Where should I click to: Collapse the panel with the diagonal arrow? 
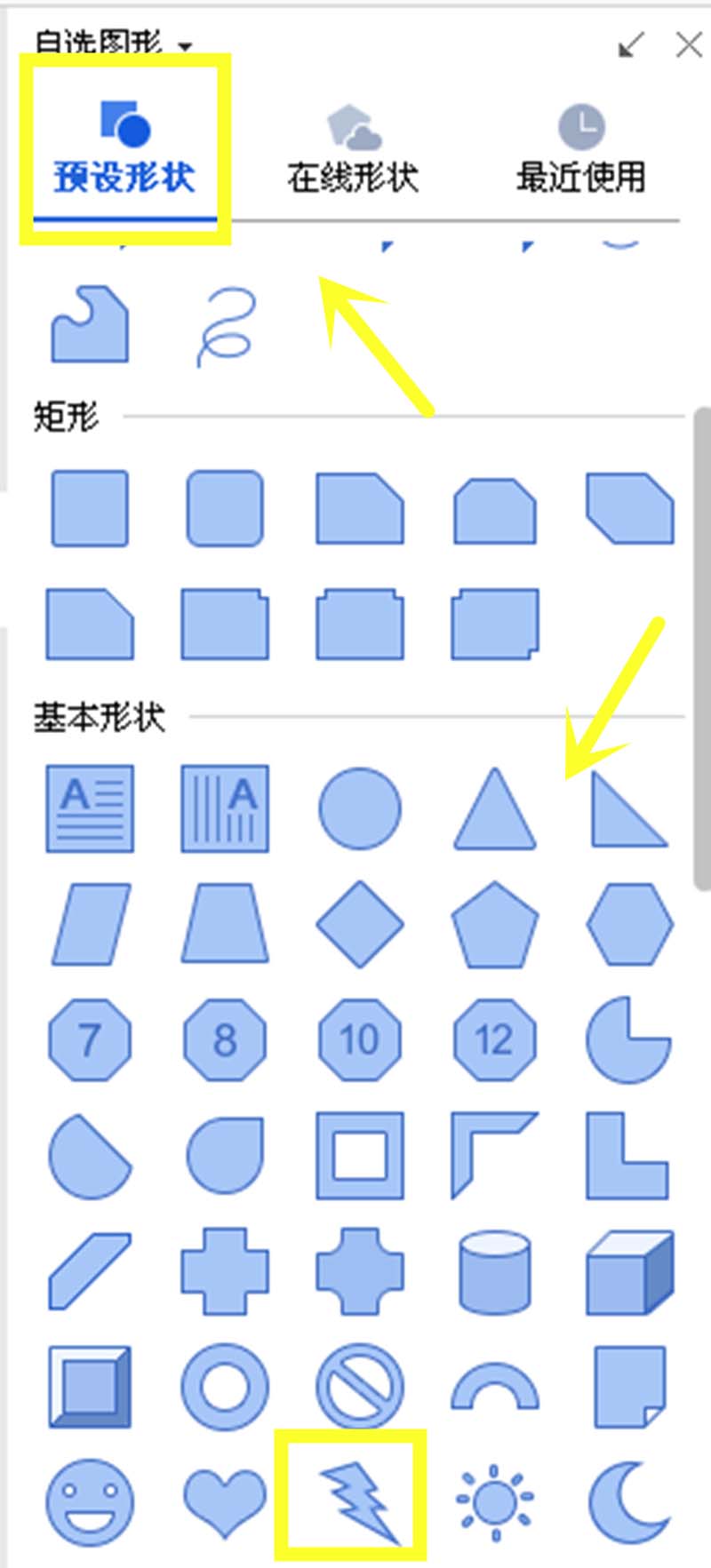pos(631,45)
